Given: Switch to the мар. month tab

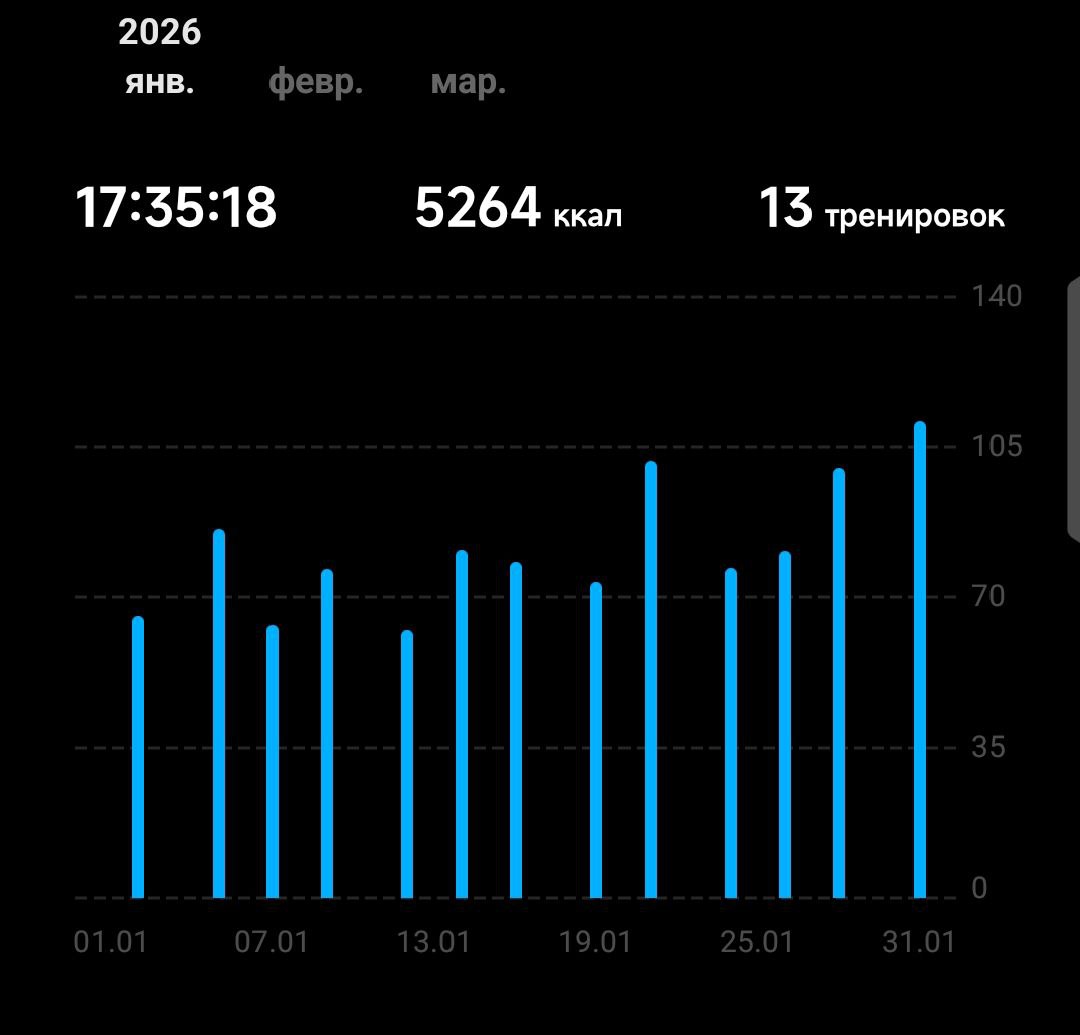Looking at the screenshot, I should pyautogui.click(x=468, y=83).
